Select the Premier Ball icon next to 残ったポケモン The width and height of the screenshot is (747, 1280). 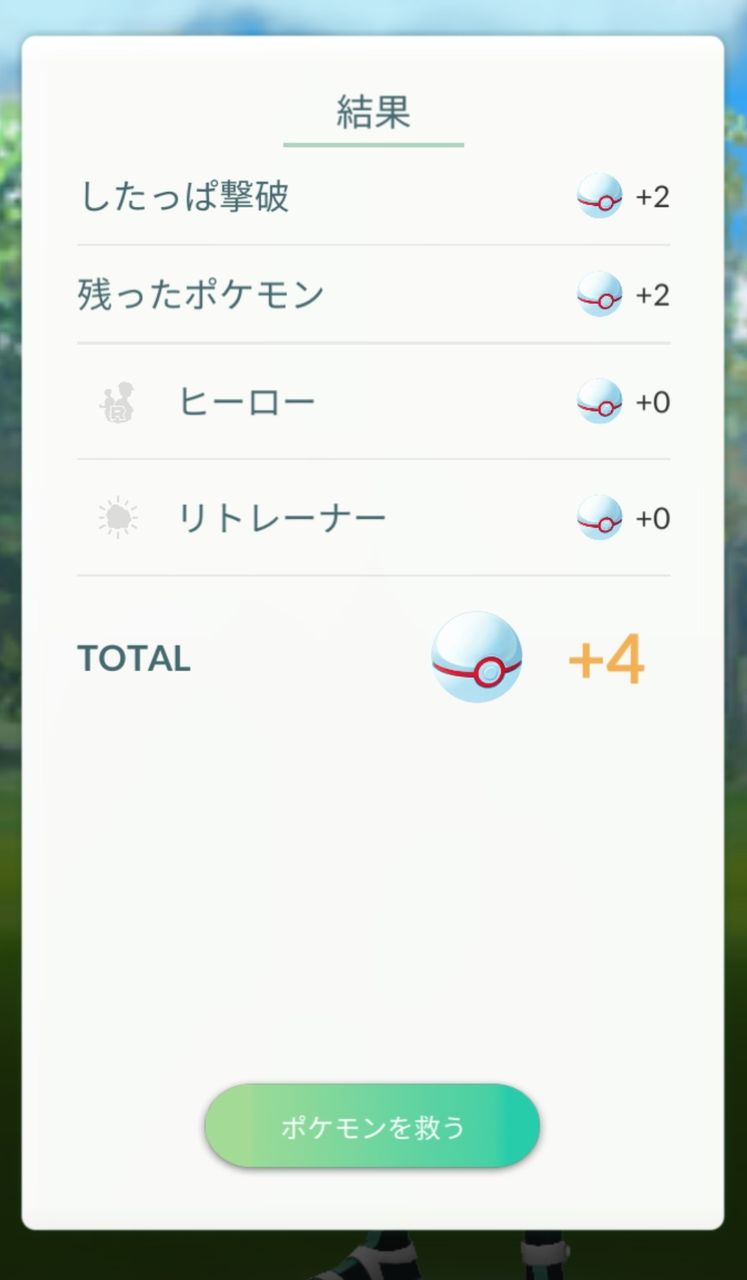pos(600,295)
